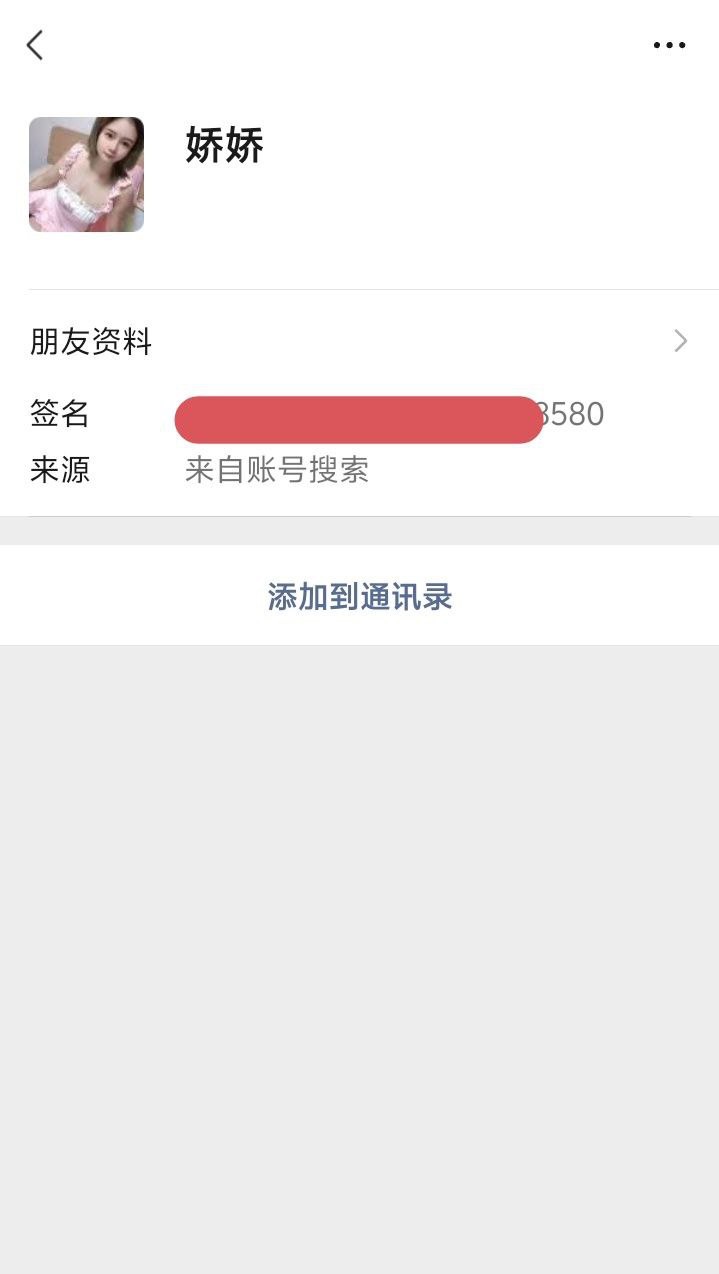The height and width of the screenshot is (1274, 719).
Task: View 娇娇's profile photo
Action: tap(86, 175)
